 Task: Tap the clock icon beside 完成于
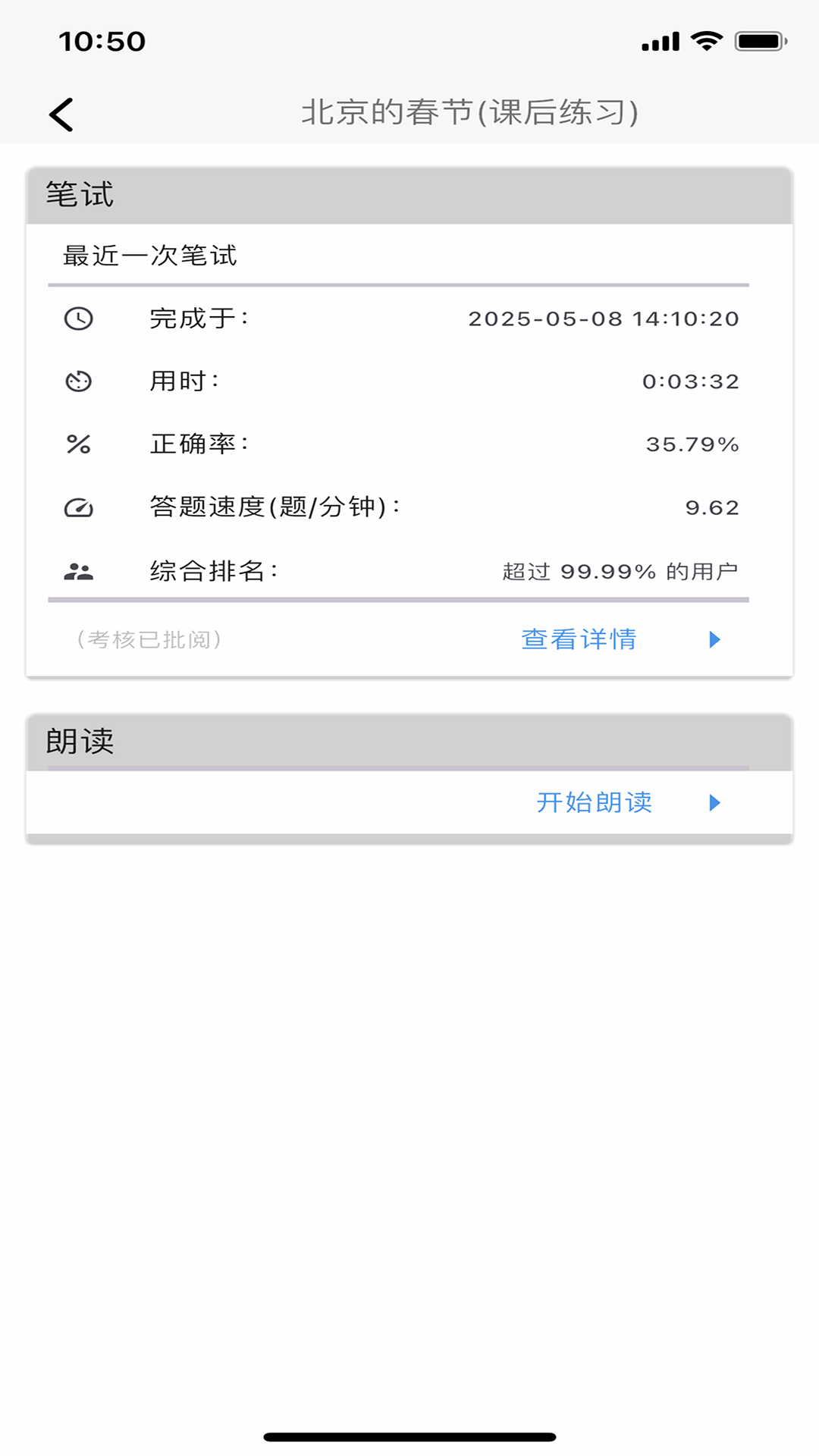79,319
